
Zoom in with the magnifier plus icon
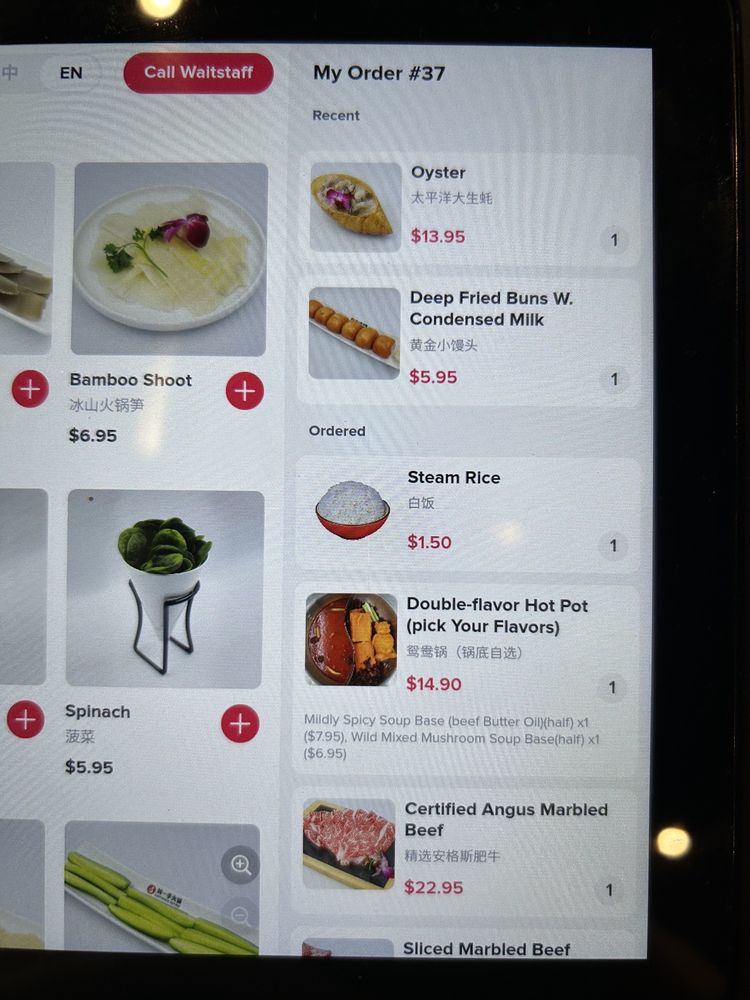pyautogui.click(x=240, y=865)
